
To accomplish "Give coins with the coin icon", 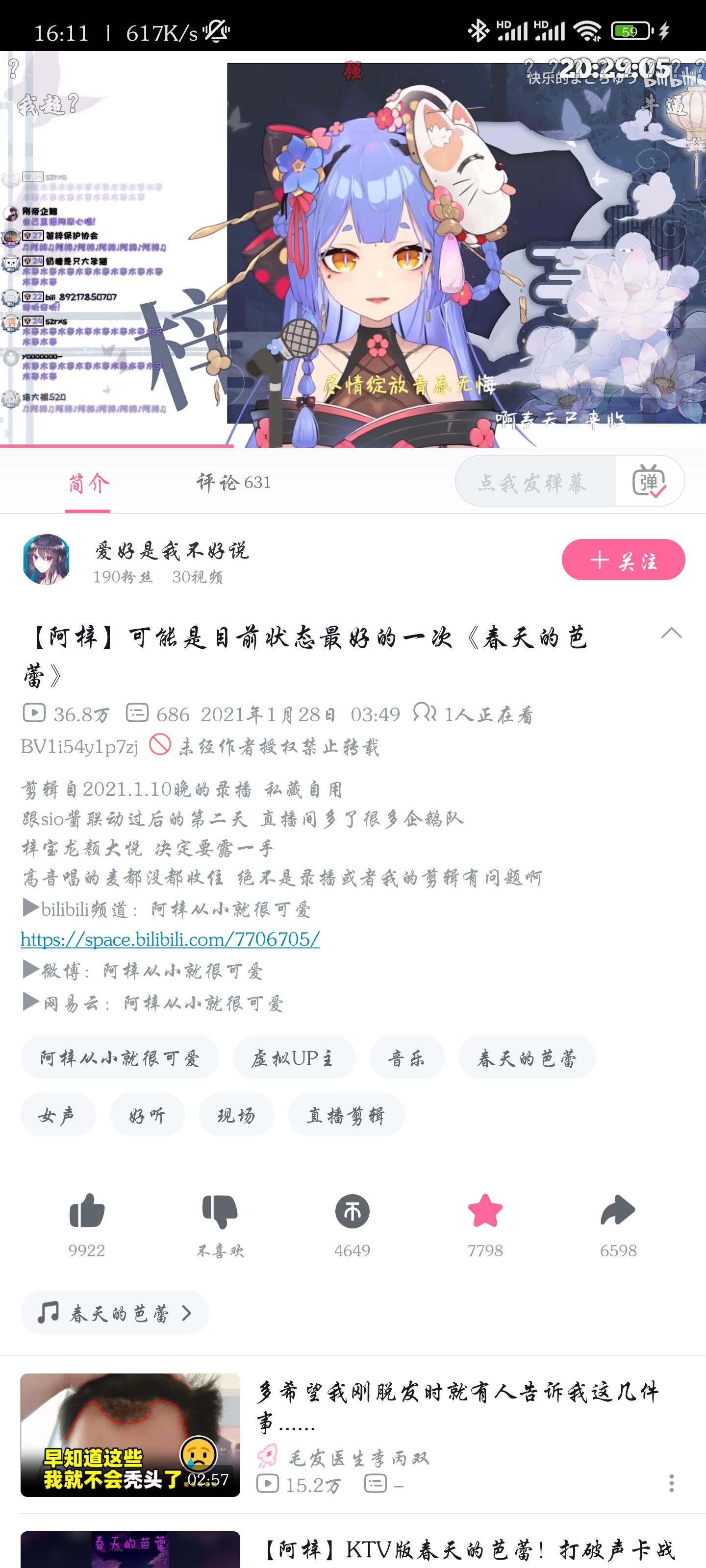I will (x=352, y=1211).
